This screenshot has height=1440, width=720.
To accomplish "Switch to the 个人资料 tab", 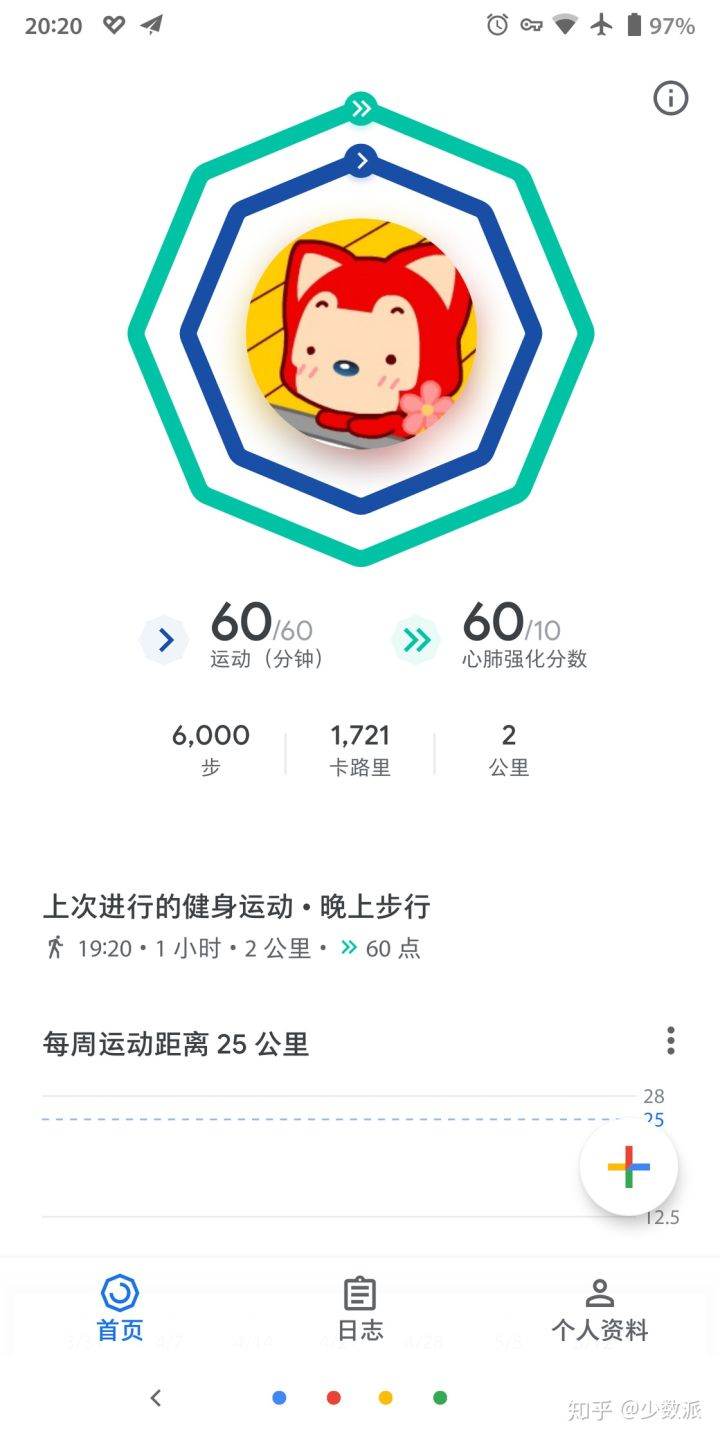I will click(x=599, y=1309).
